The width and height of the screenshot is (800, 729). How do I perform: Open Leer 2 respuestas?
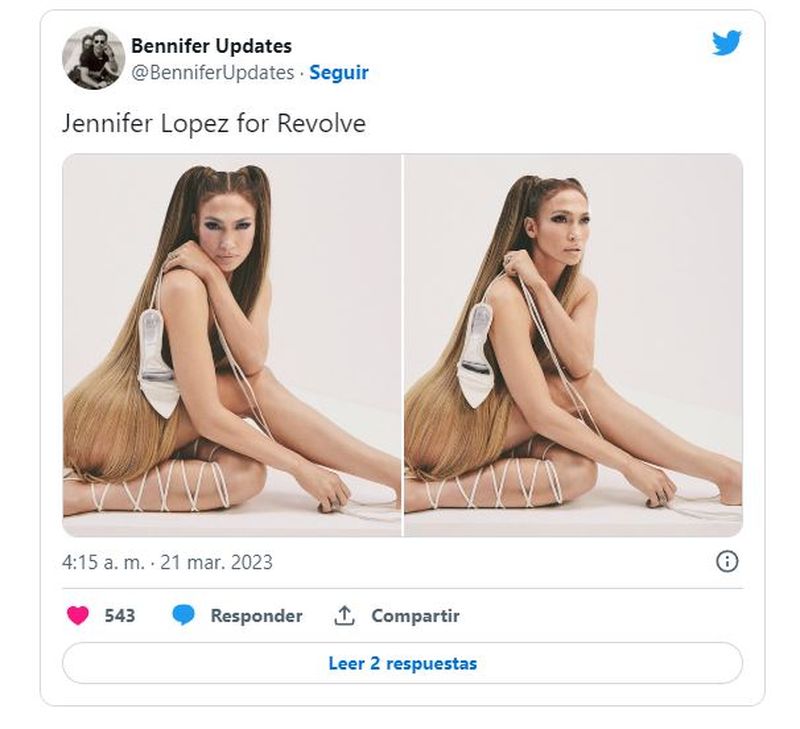(402, 663)
